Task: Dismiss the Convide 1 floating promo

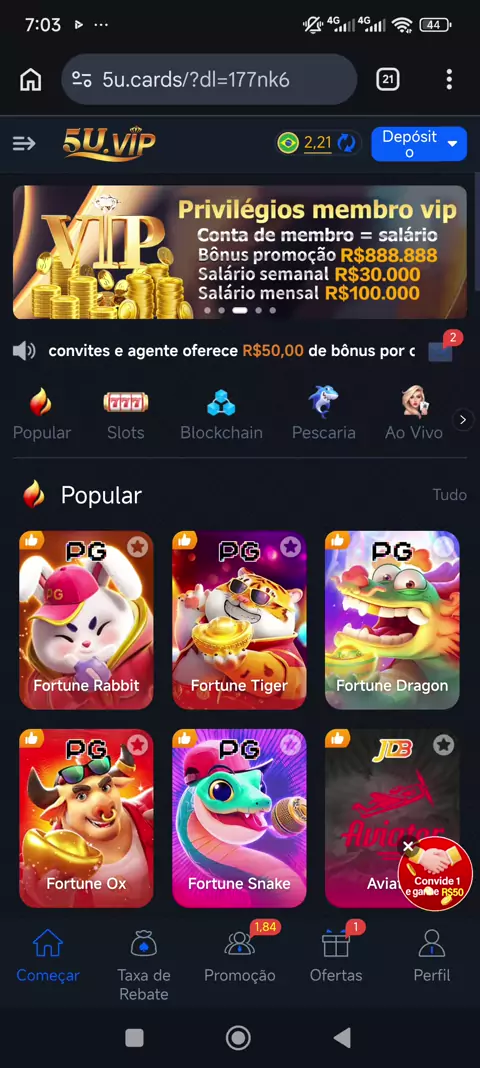Action: point(408,847)
